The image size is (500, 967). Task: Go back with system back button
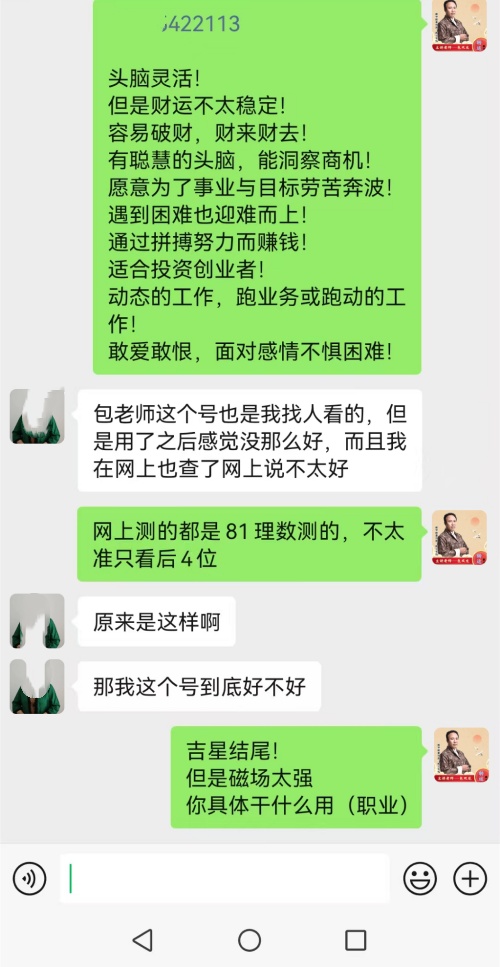[x=143, y=940]
